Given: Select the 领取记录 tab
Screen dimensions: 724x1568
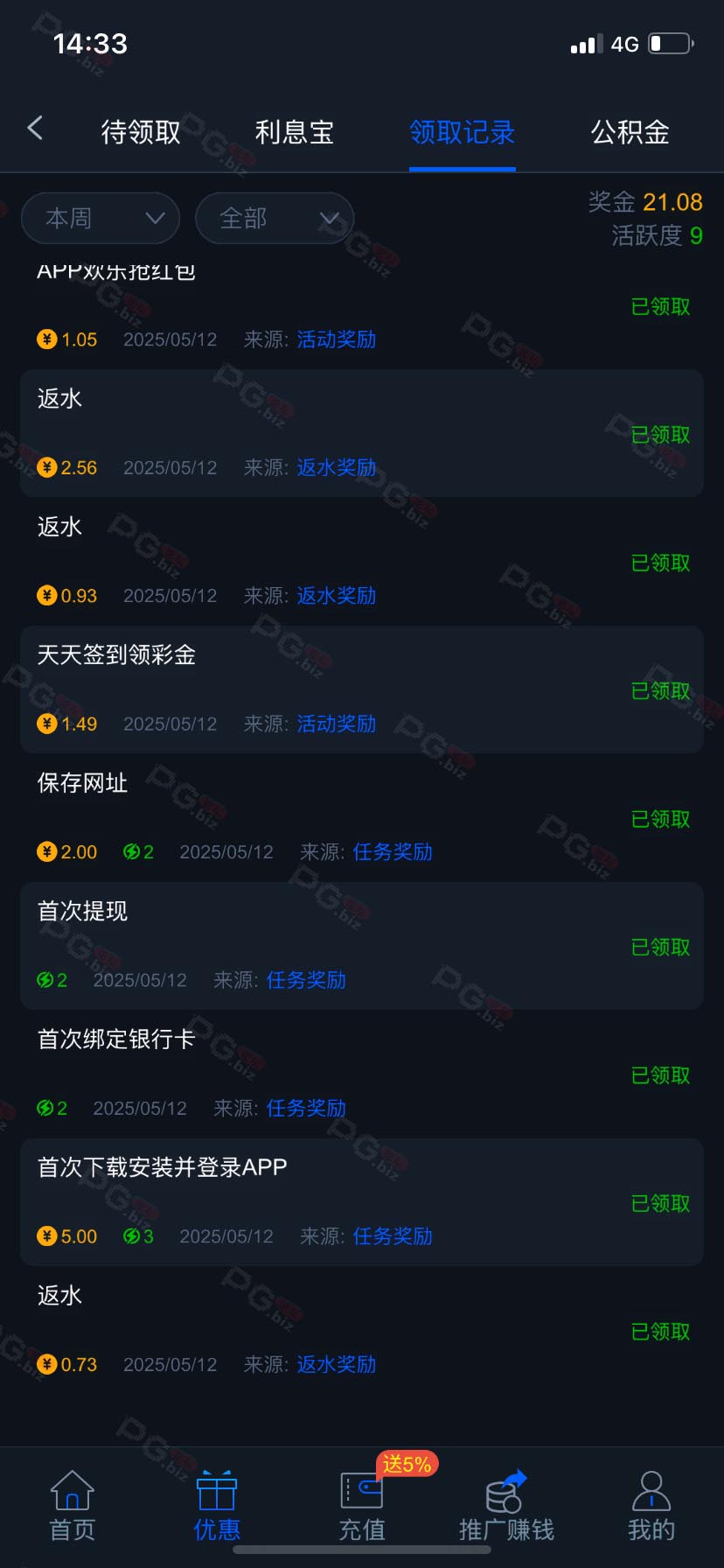Looking at the screenshot, I should coord(462,132).
